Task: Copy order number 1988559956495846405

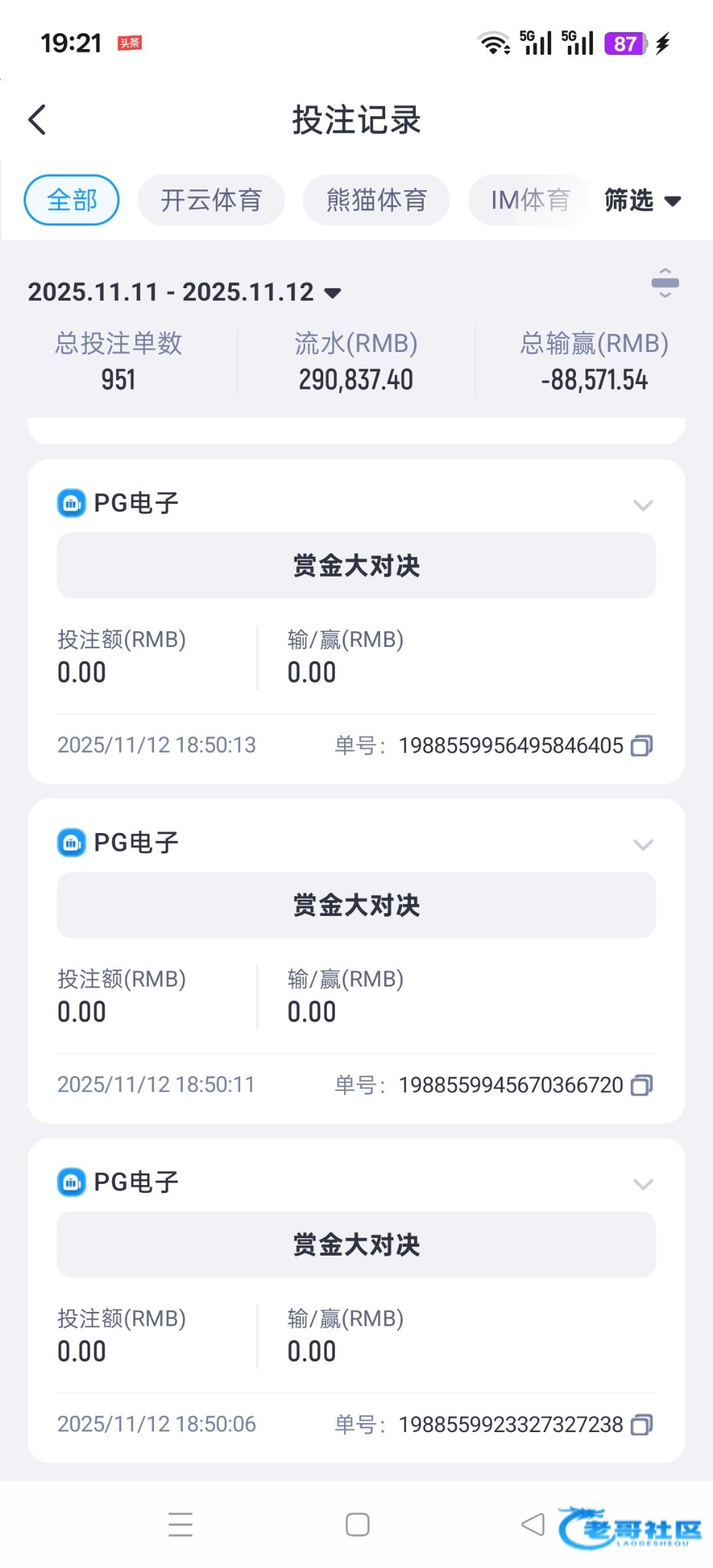Action: click(642, 745)
